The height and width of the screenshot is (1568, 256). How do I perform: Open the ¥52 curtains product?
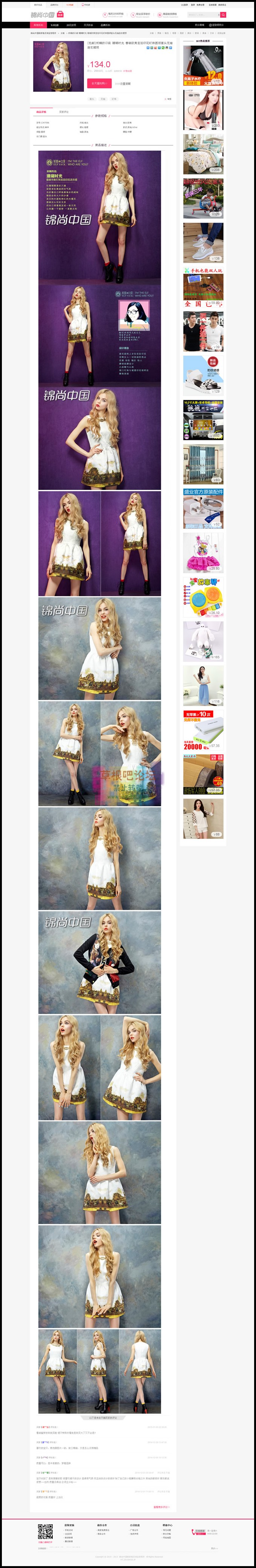click(x=203, y=508)
